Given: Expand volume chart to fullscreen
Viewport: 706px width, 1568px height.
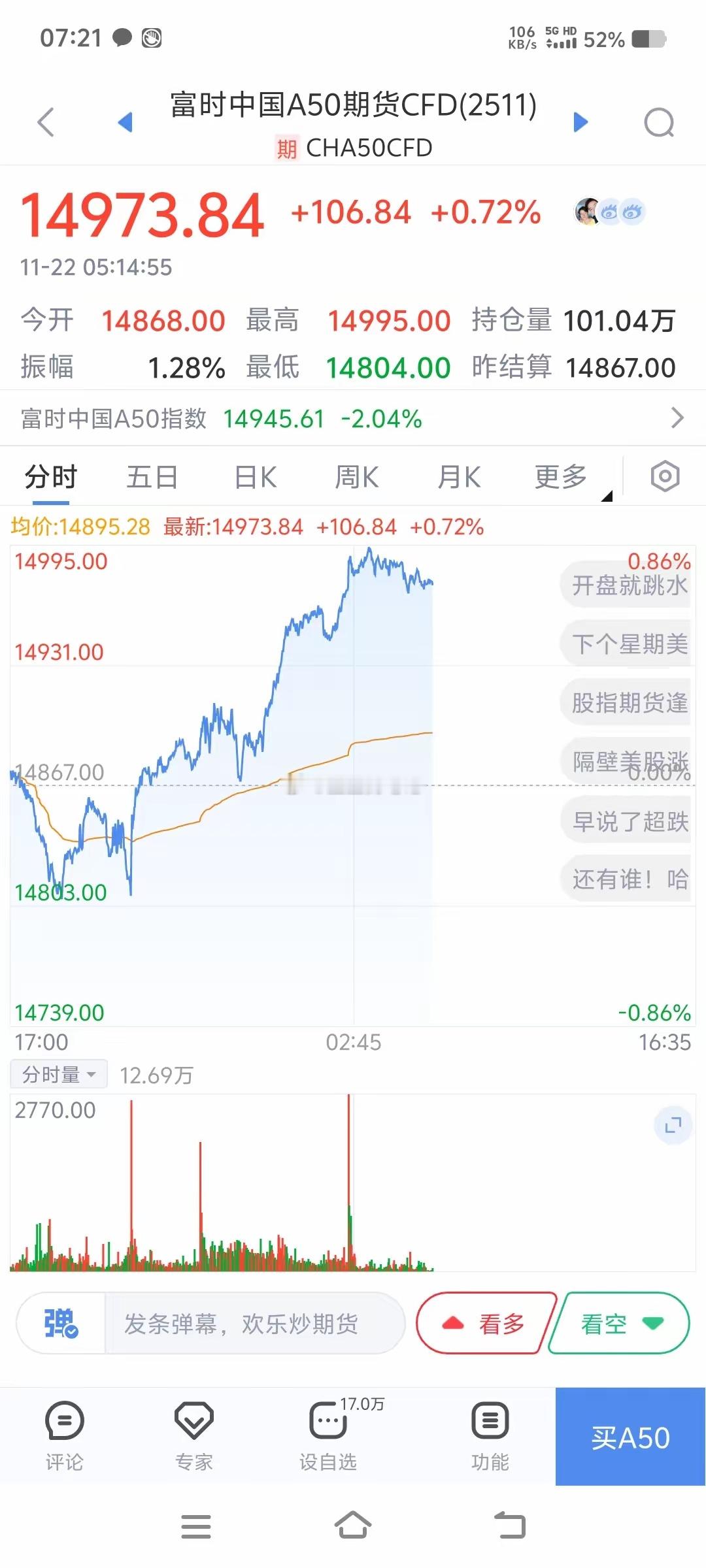Looking at the screenshot, I should 673,1125.
